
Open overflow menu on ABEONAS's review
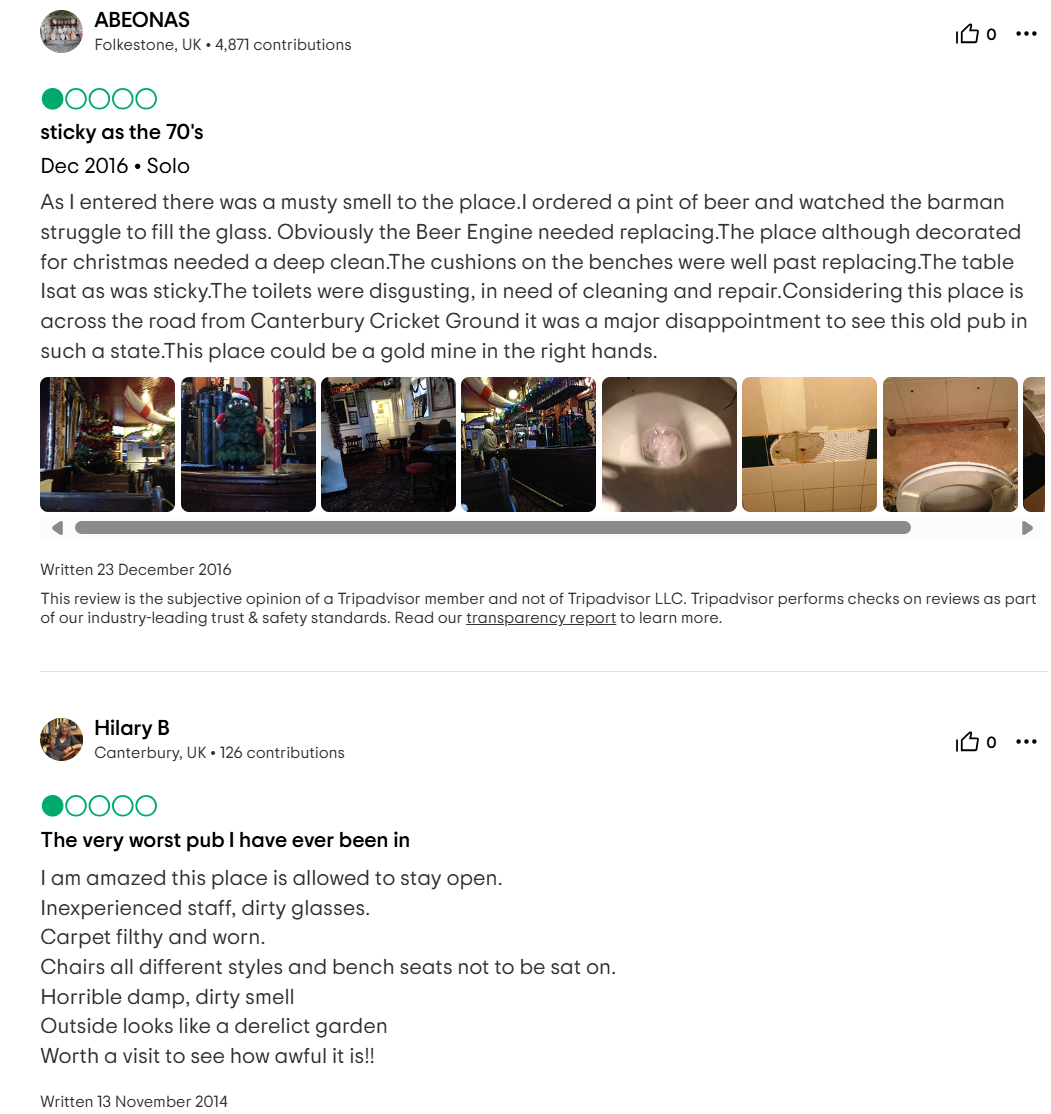(x=1026, y=34)
